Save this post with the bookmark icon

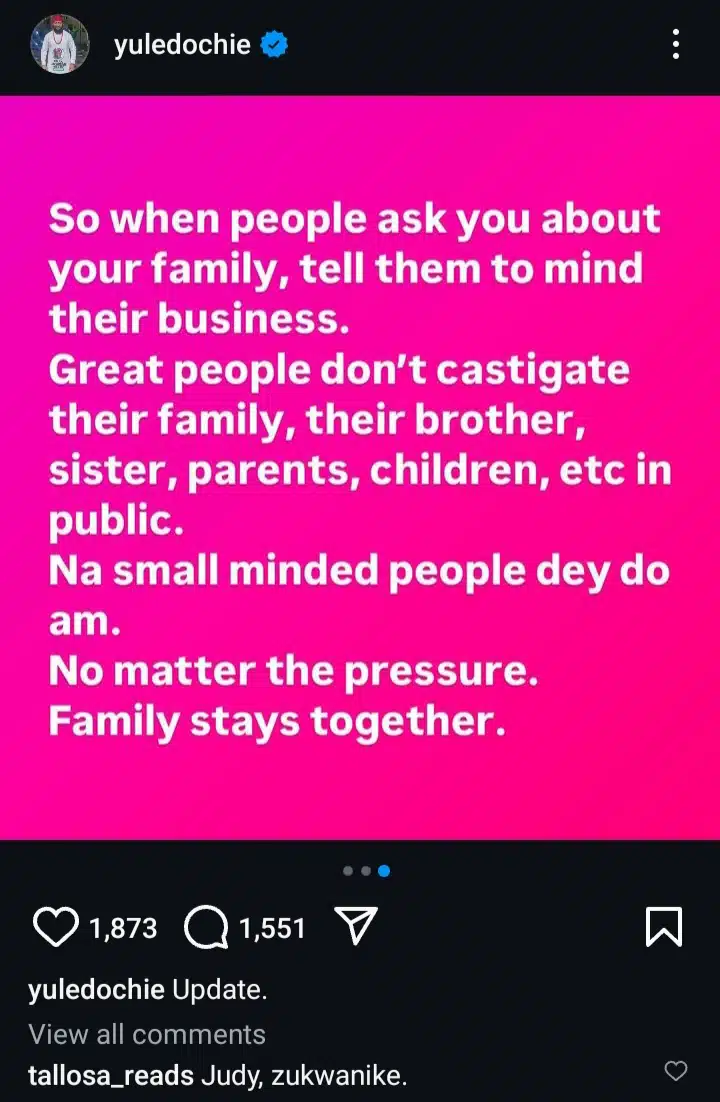click(x=664, y=927)
